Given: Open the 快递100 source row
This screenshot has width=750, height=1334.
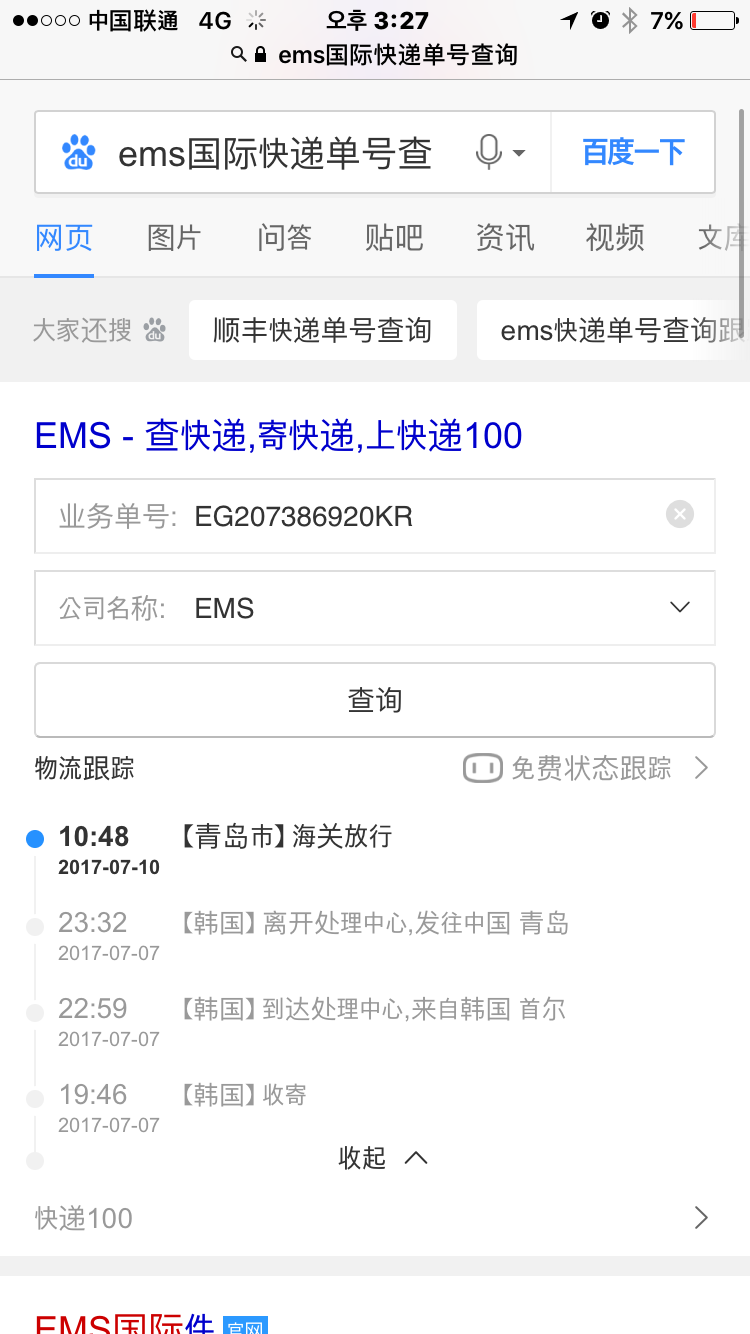Looking at the screenshot, I should [x=375, y=1218].
